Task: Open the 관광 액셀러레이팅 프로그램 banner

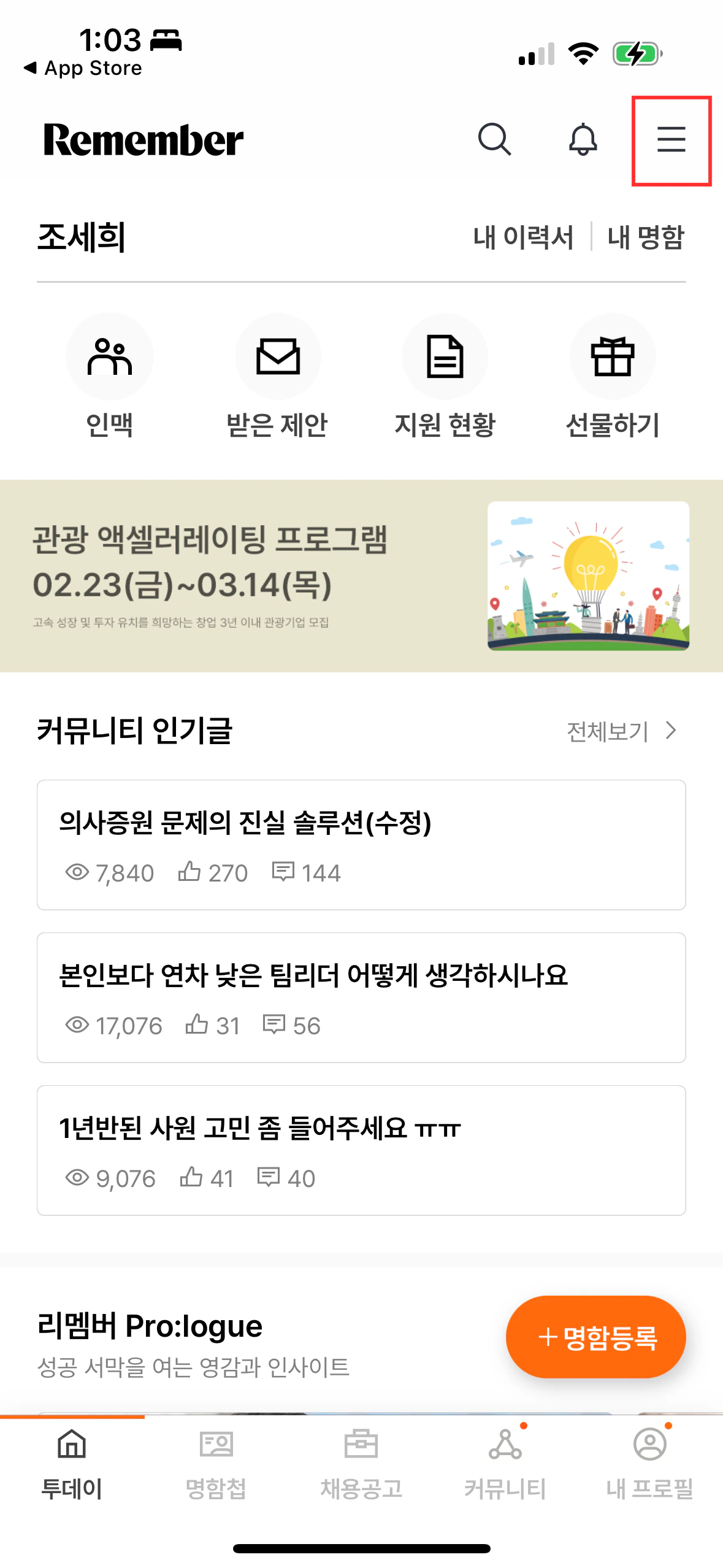Action: pos(361,575)
